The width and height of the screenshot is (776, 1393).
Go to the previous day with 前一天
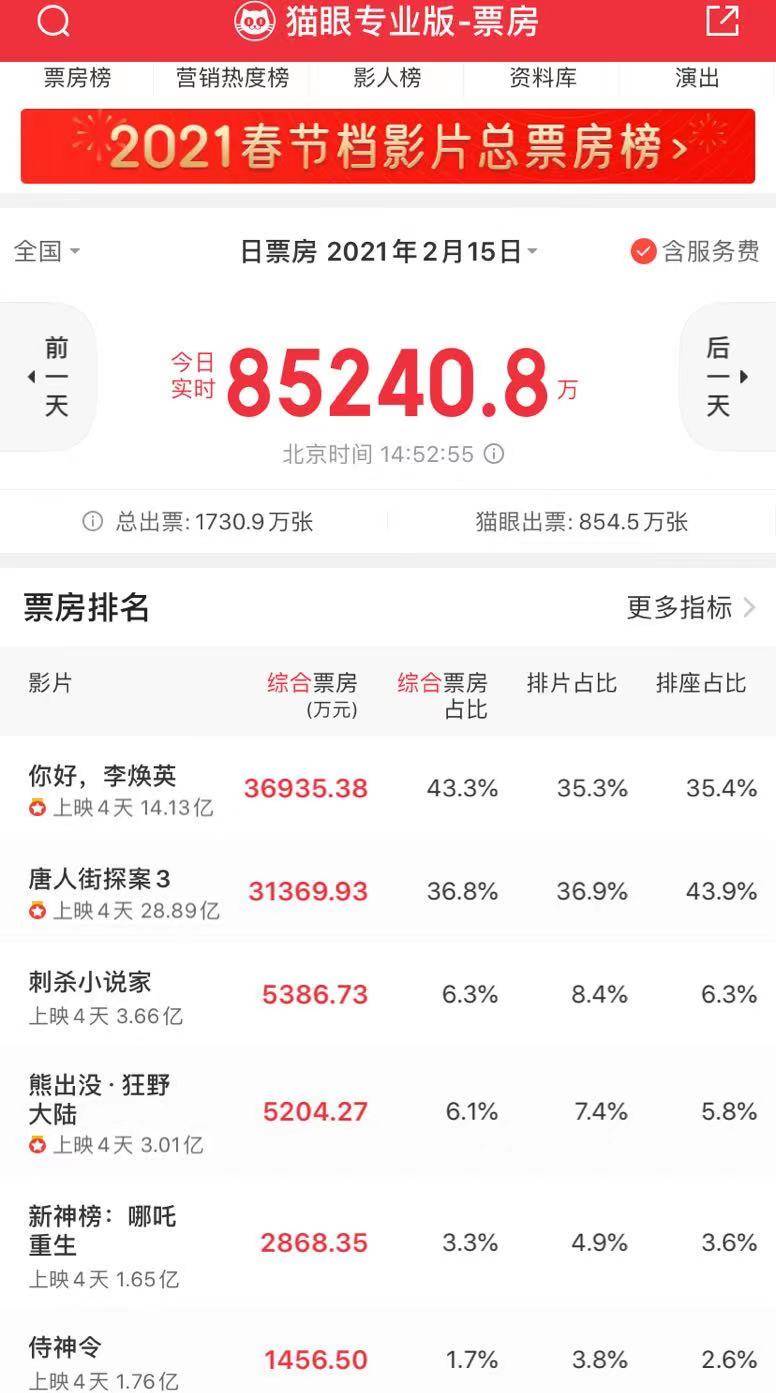(48, 377)
